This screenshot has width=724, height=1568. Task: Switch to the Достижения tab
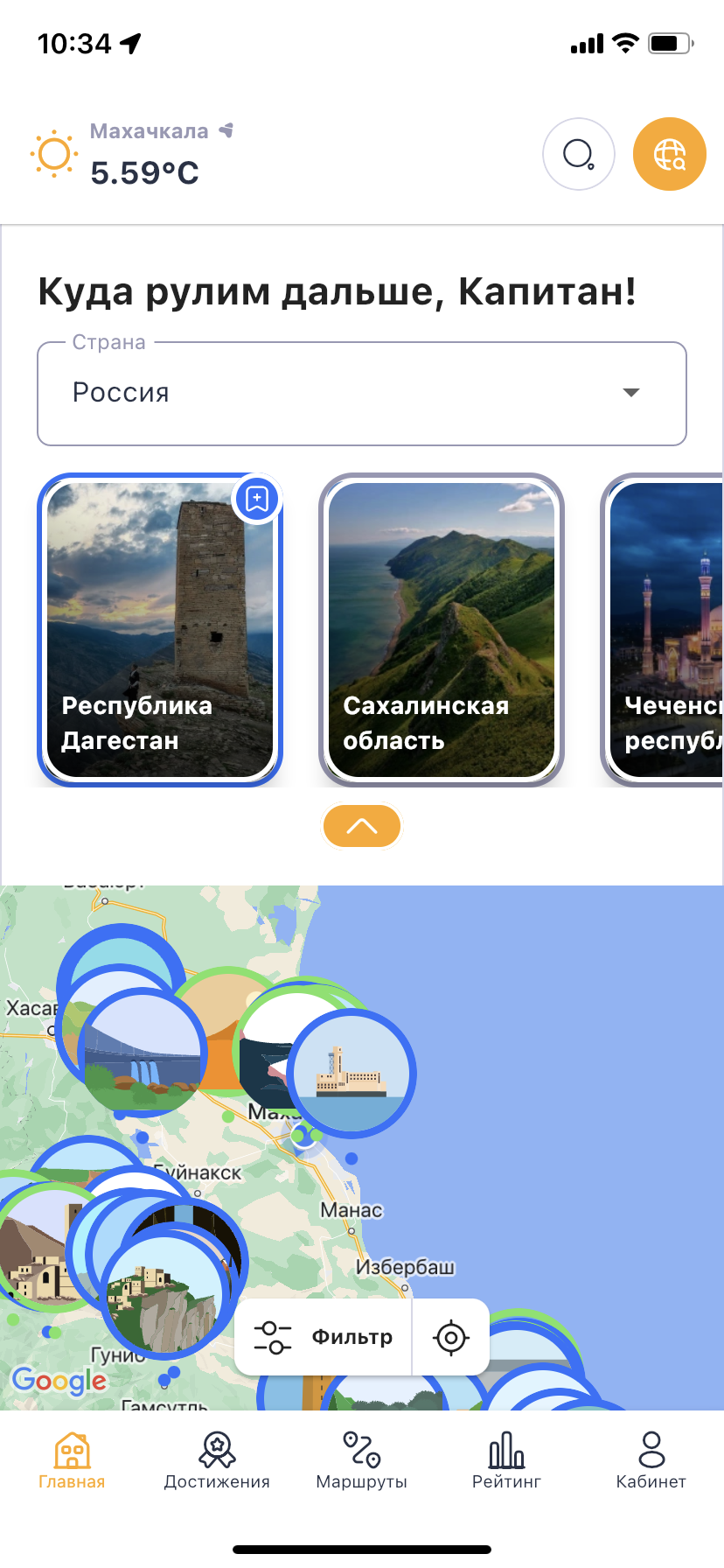(217, 1459)
